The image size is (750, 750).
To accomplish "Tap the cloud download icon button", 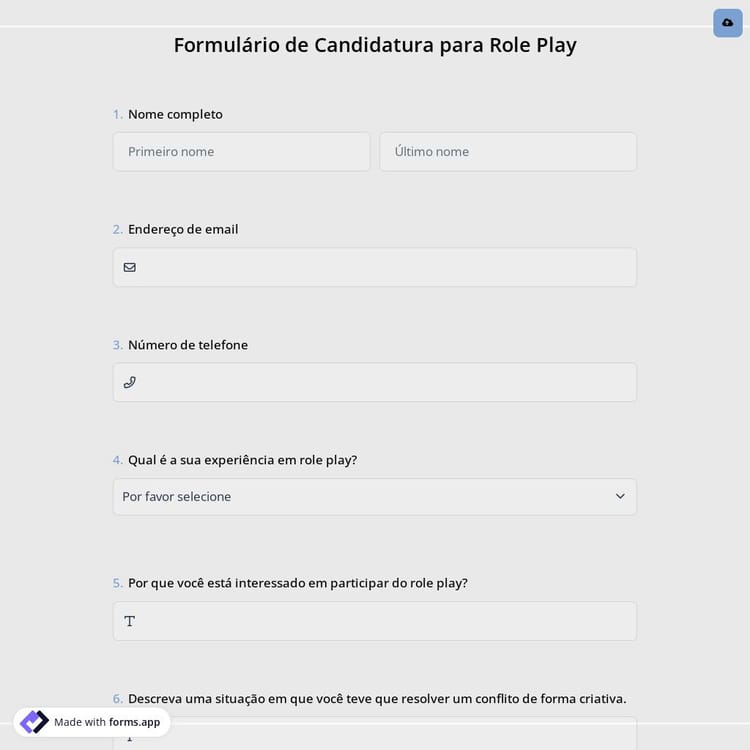I will (727, 22).
